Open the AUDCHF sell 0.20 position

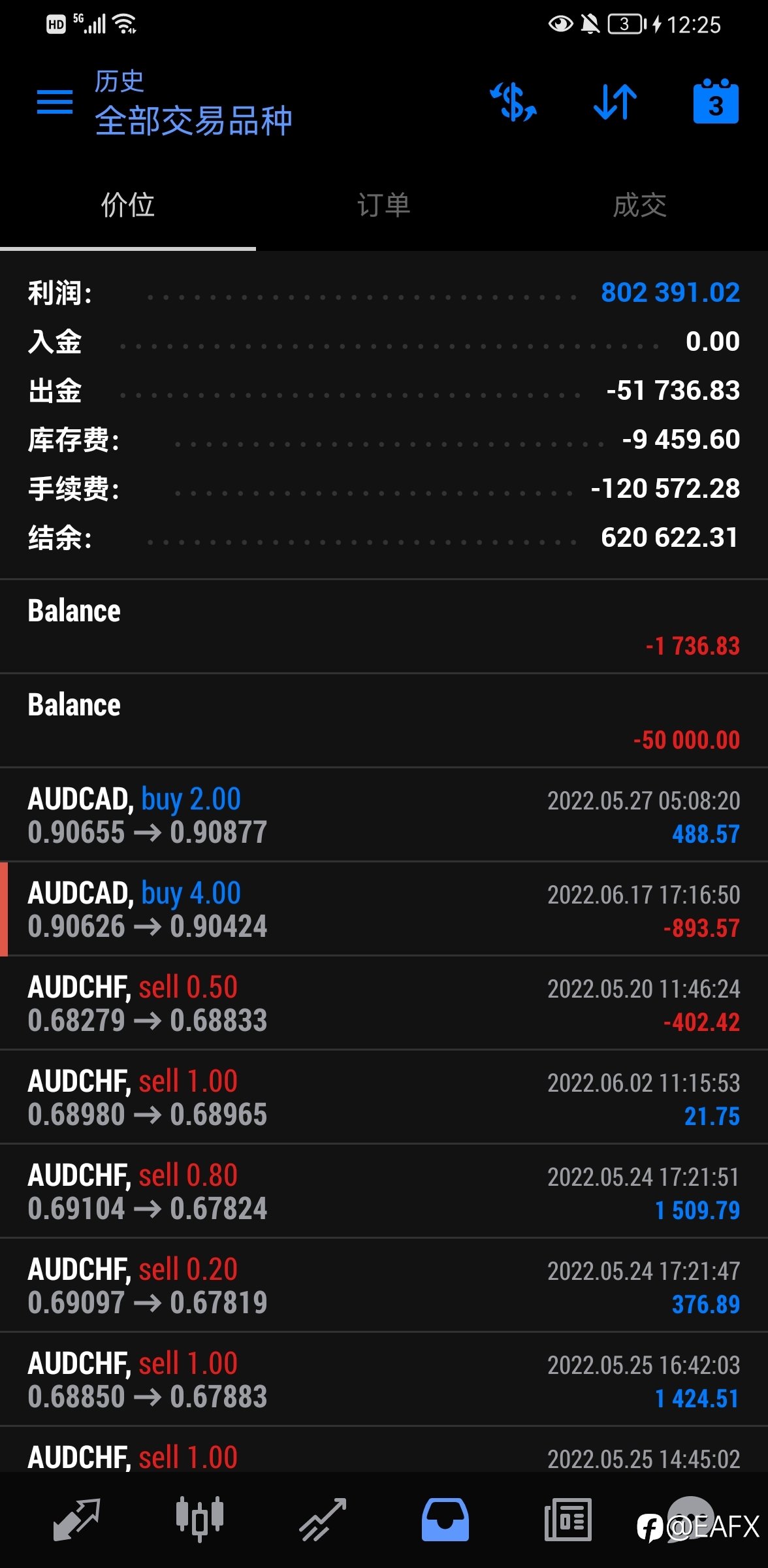384,1286
